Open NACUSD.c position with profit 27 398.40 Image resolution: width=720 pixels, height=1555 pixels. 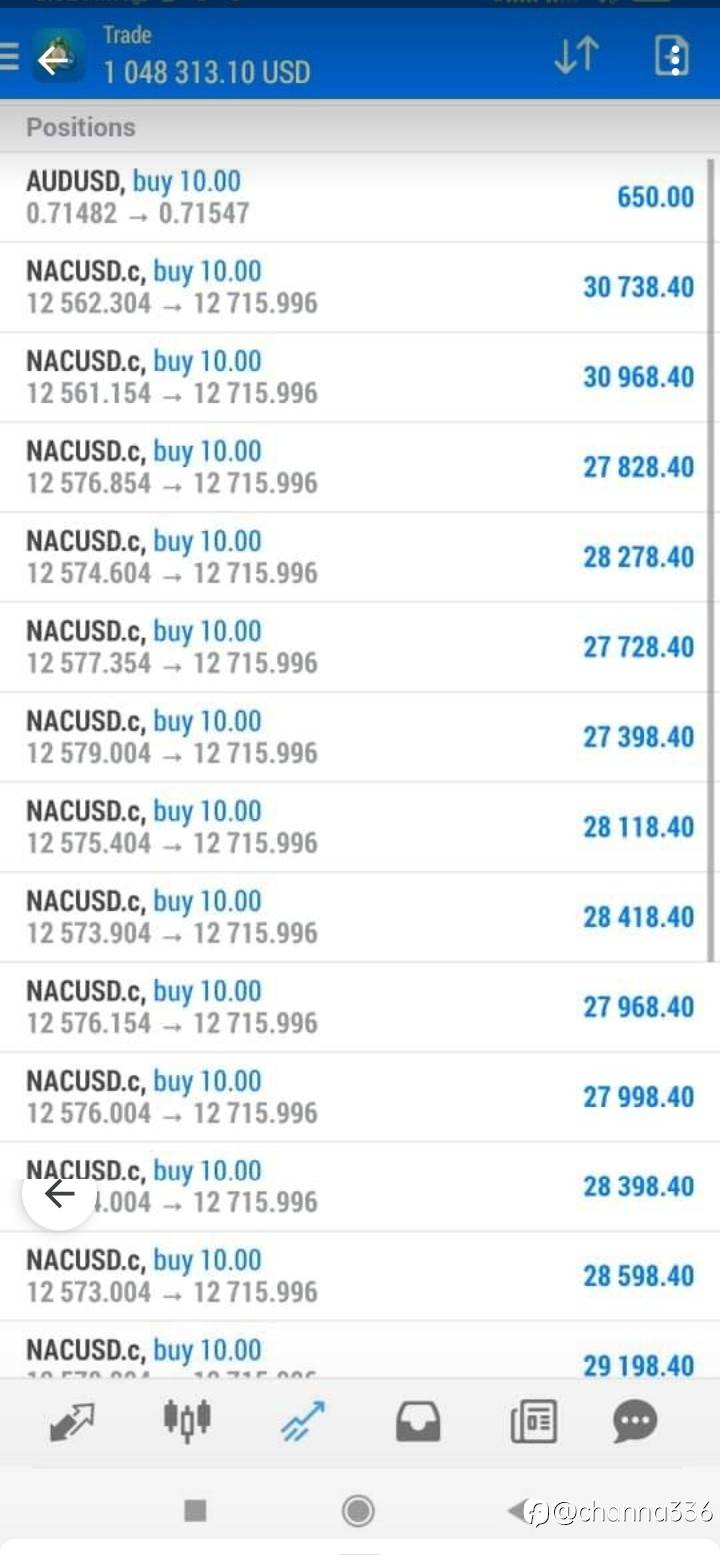(360, 737)
